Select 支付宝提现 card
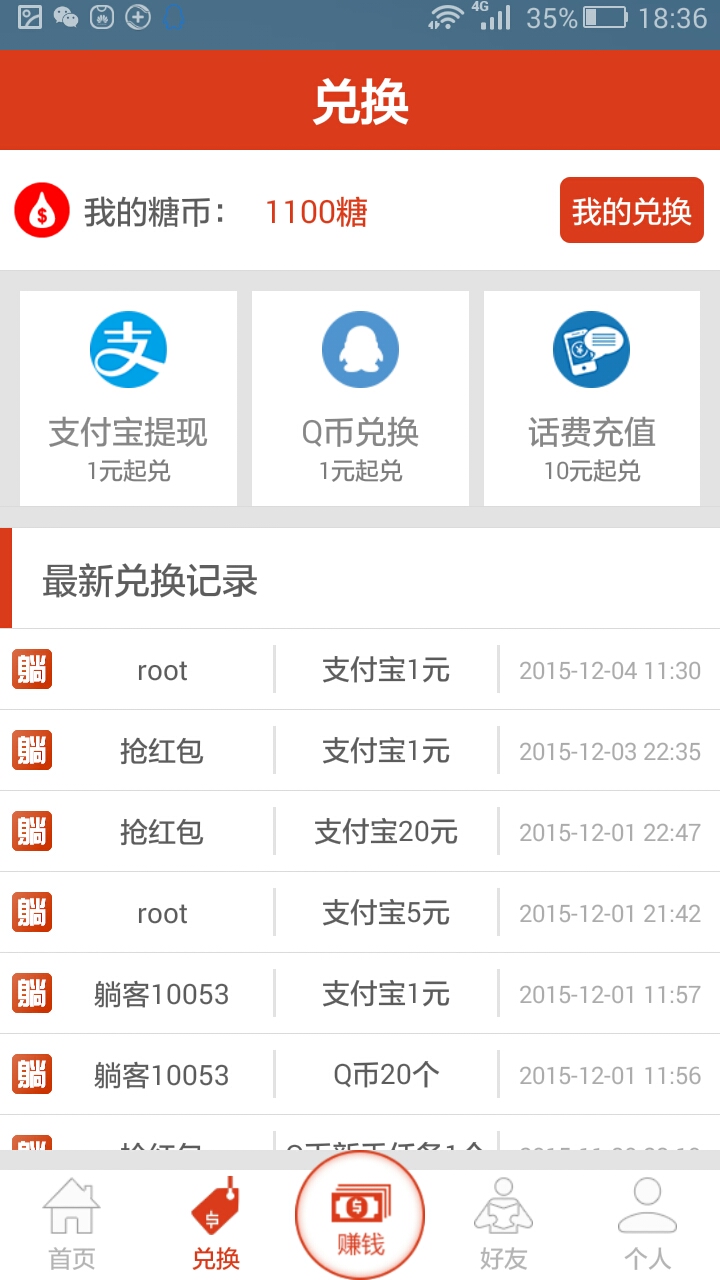Viewport: 720px width, 1280px height. click(x=128, y=398)
